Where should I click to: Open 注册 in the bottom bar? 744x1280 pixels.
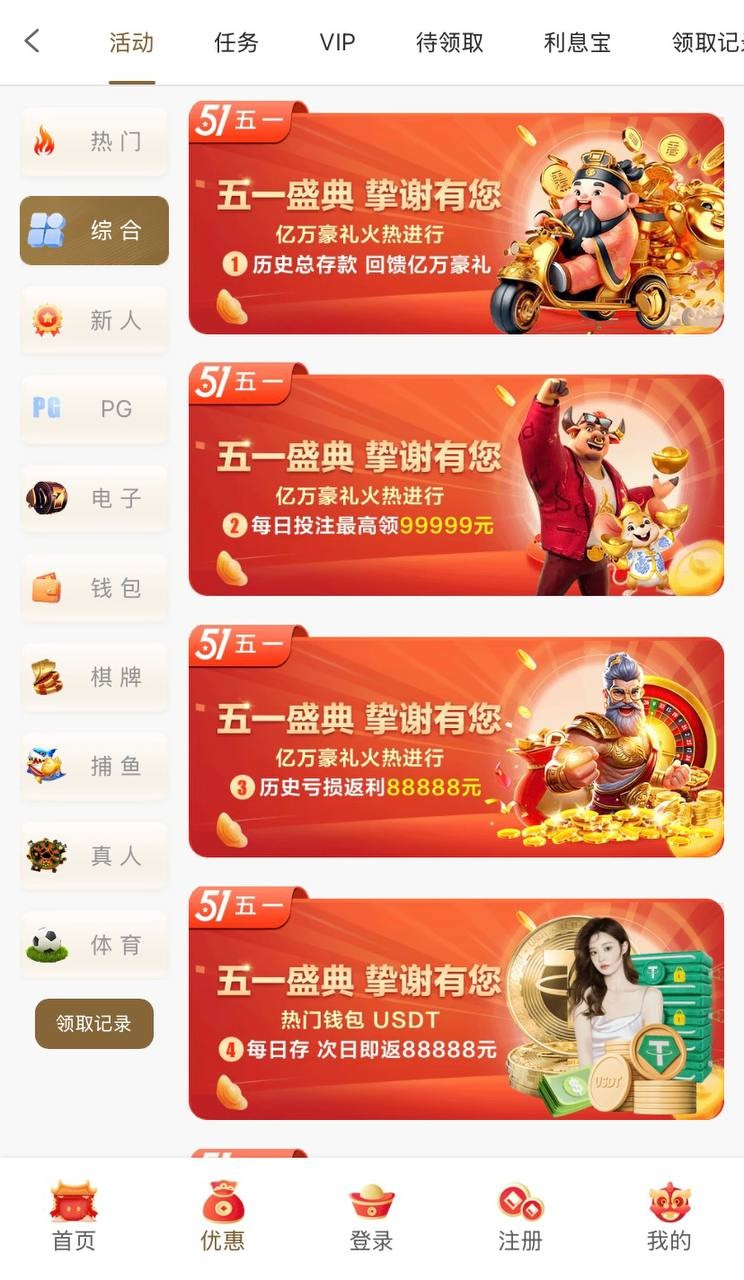520,1217
